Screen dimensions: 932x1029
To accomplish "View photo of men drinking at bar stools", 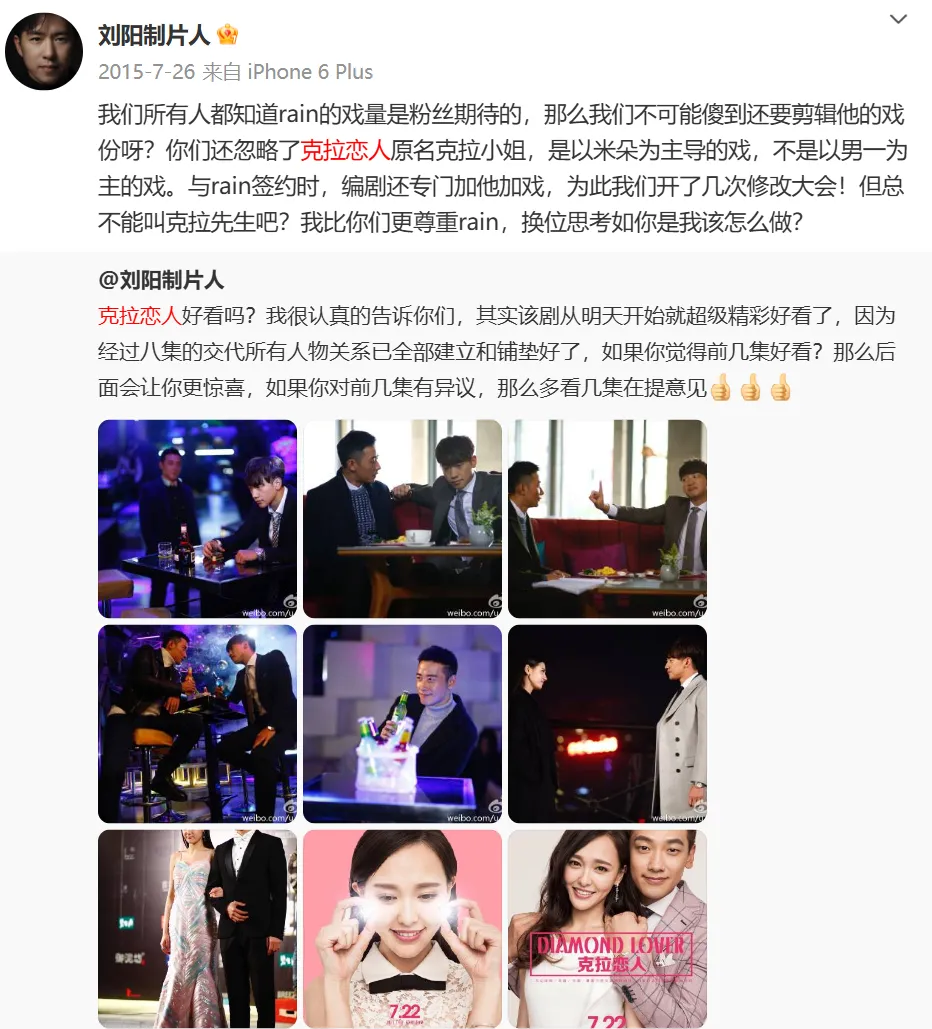I will (x=197, y=723).
